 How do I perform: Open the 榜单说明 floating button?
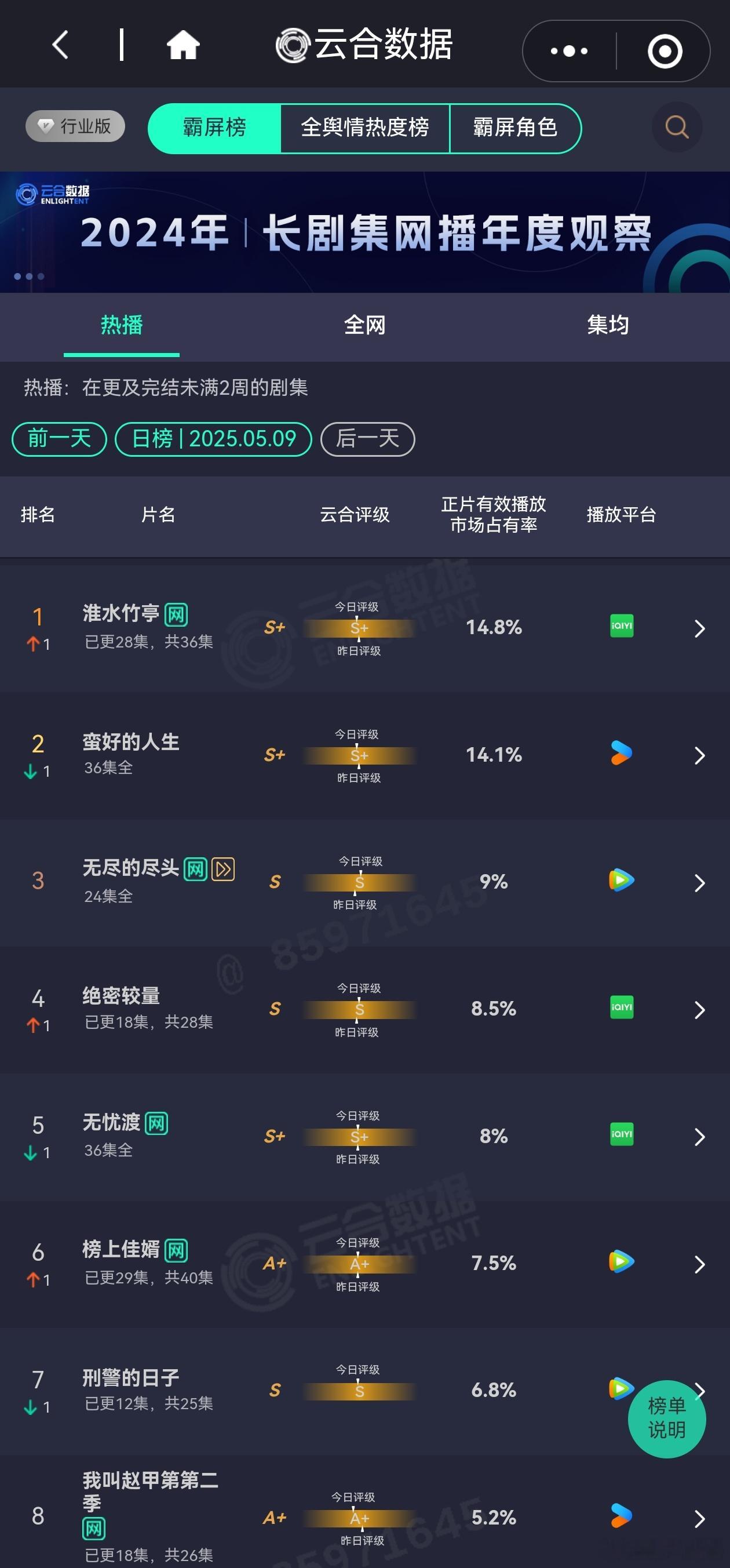[666, 1418]
